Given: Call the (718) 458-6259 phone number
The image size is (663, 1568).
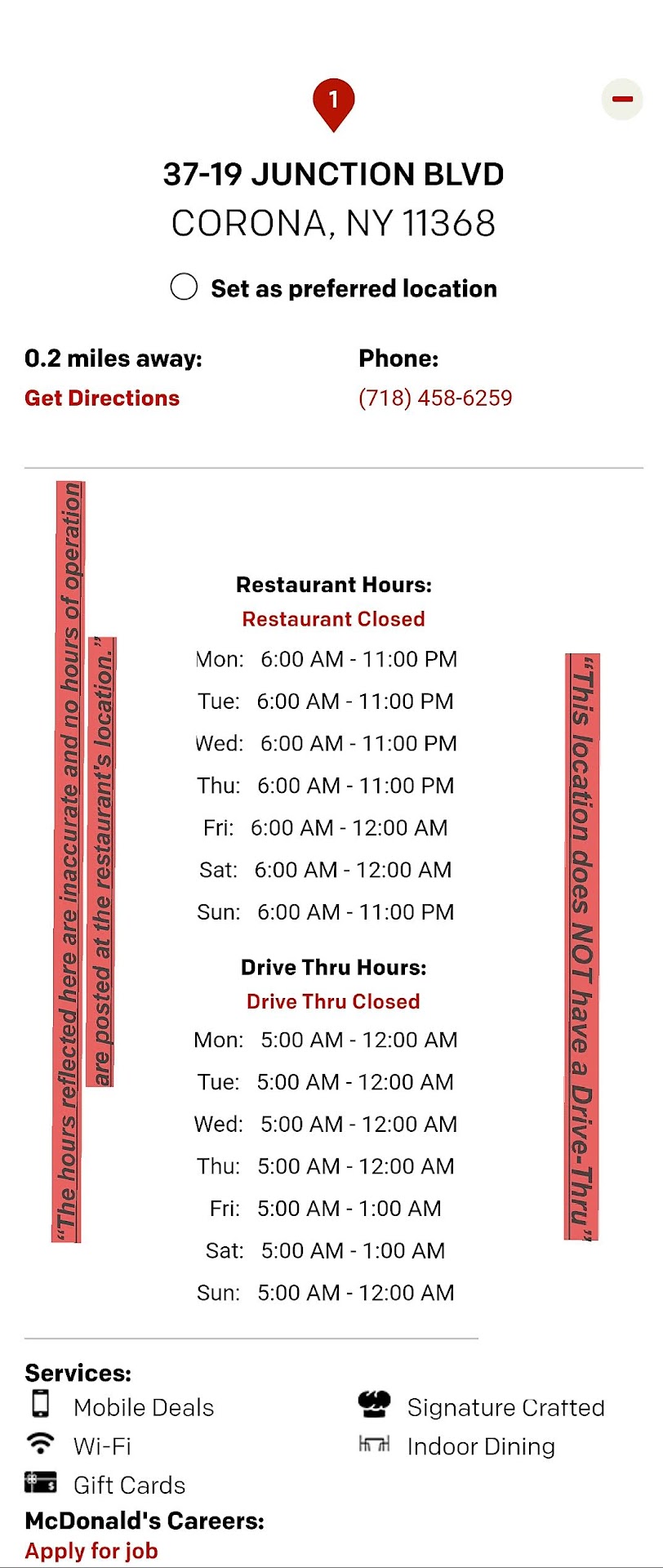Looking at the screenshot, I should click(x=435, y=398).
